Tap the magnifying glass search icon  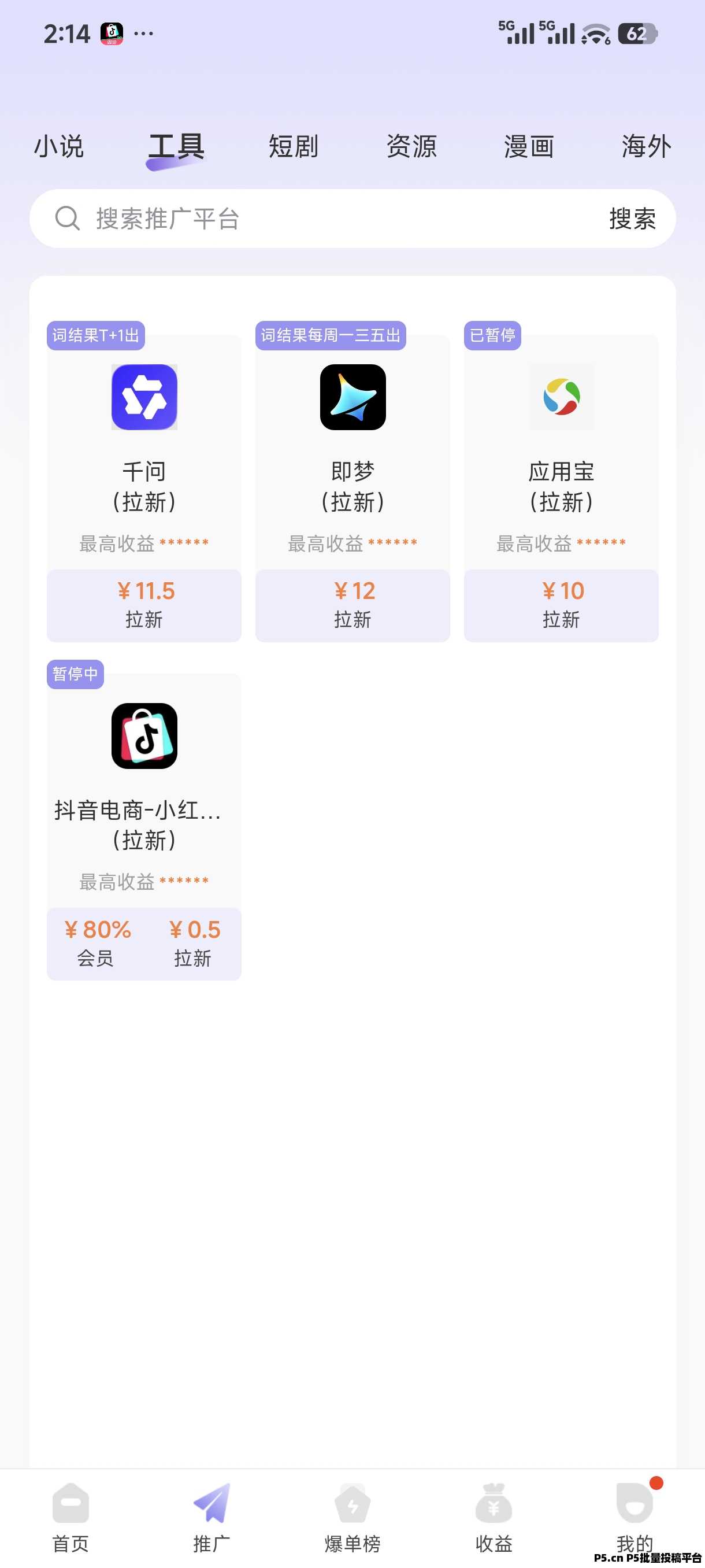(x=68, y=218)
